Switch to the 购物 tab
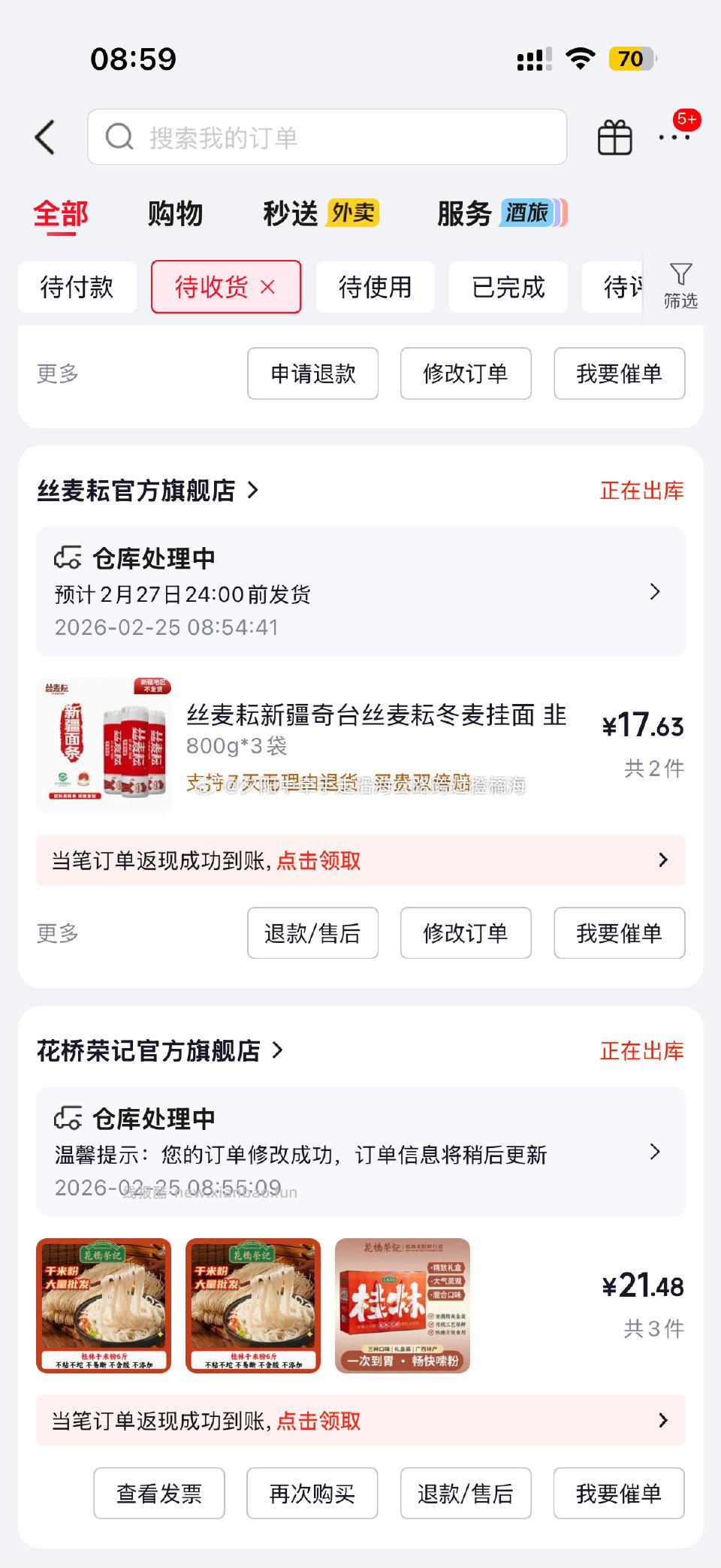Screen dimensions: 721x1568 (x=176, y=214)
